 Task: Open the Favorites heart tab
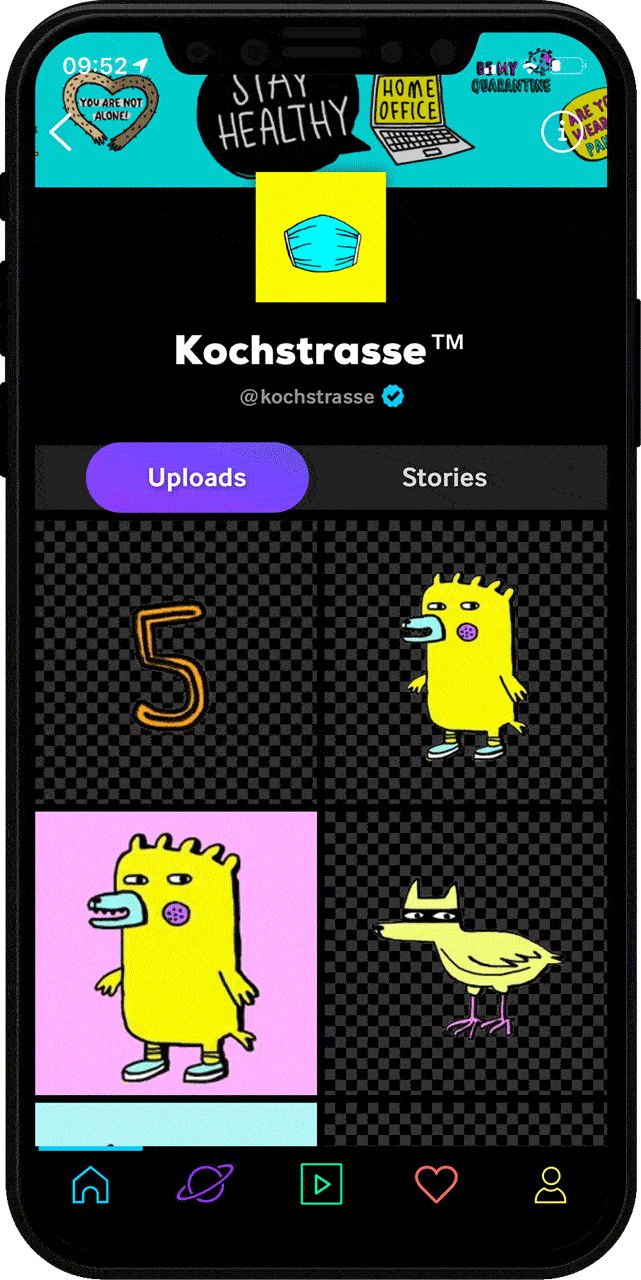click(436, 1185)
